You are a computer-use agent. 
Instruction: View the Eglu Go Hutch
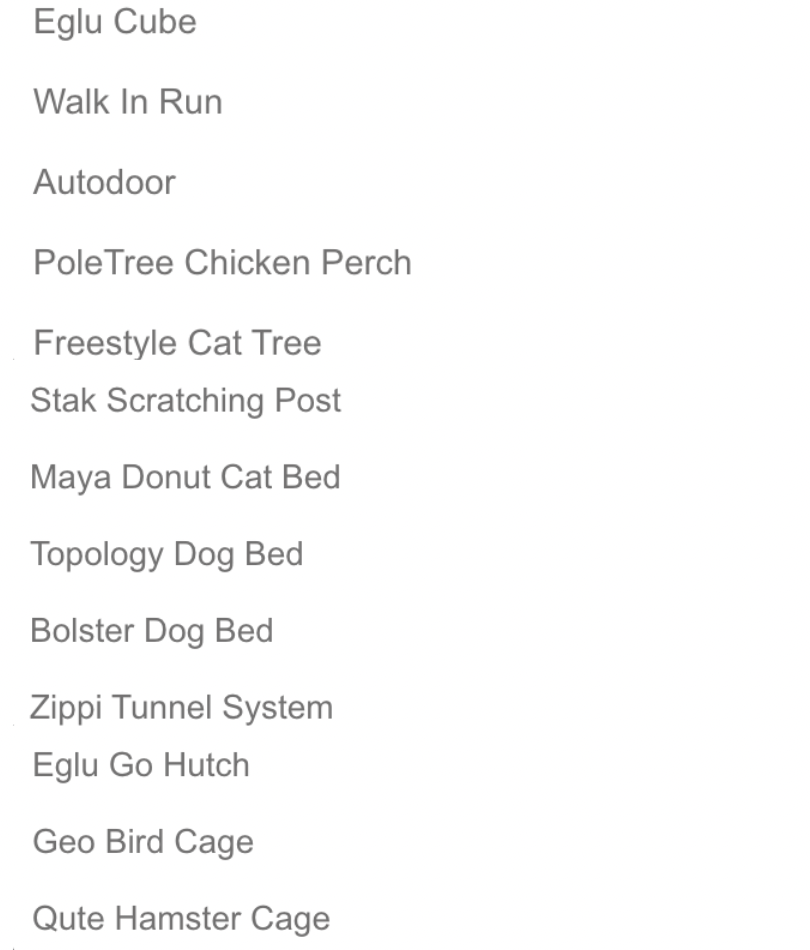(141, 765)
